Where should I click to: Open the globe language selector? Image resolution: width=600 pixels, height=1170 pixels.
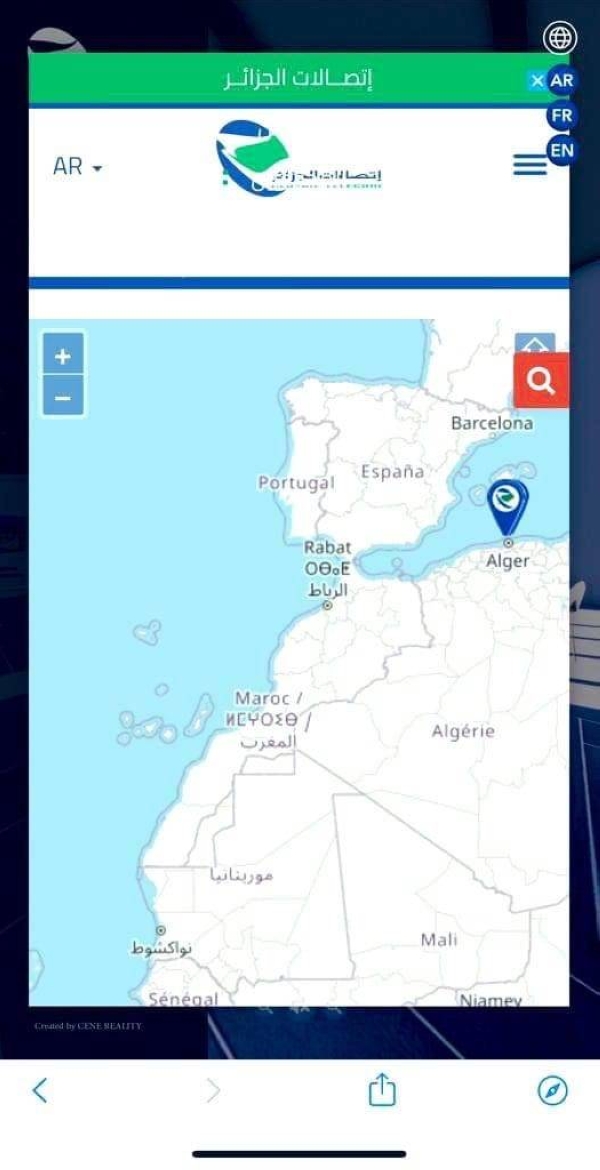(x=560, y=38)
